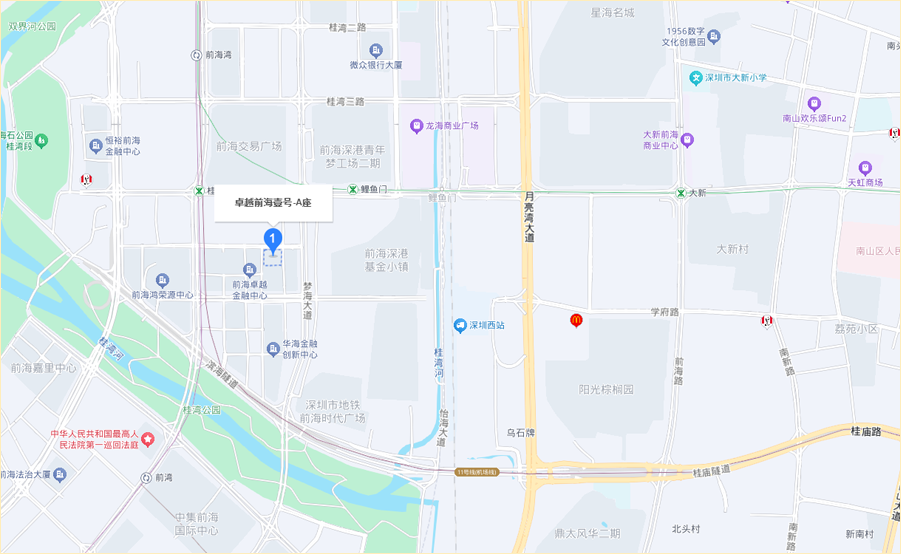Open the 天虹商场 shopping marker
This screenshot has height=554, width=901.
coord(864,168)
